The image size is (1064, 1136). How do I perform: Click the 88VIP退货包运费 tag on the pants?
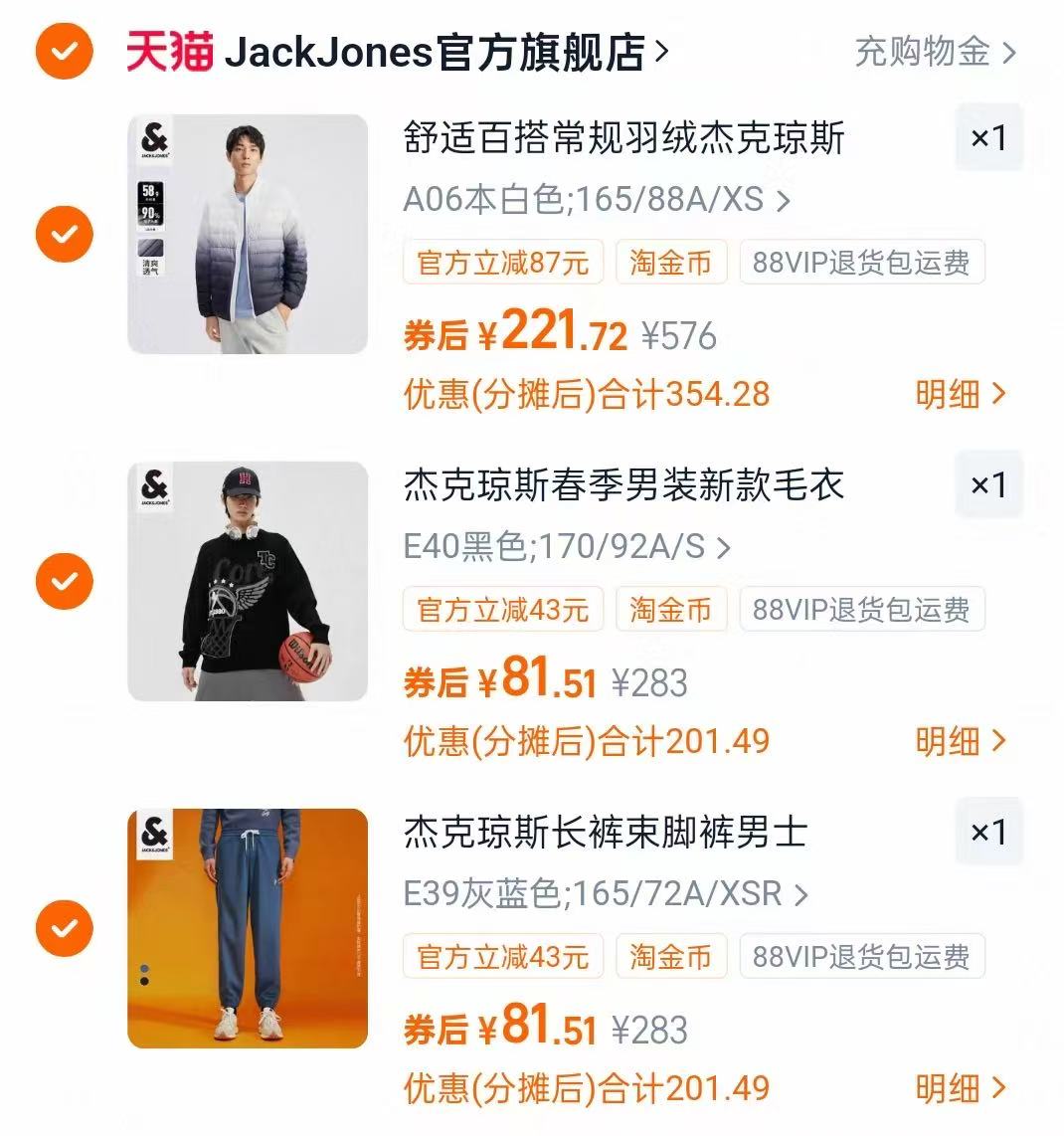859,956
